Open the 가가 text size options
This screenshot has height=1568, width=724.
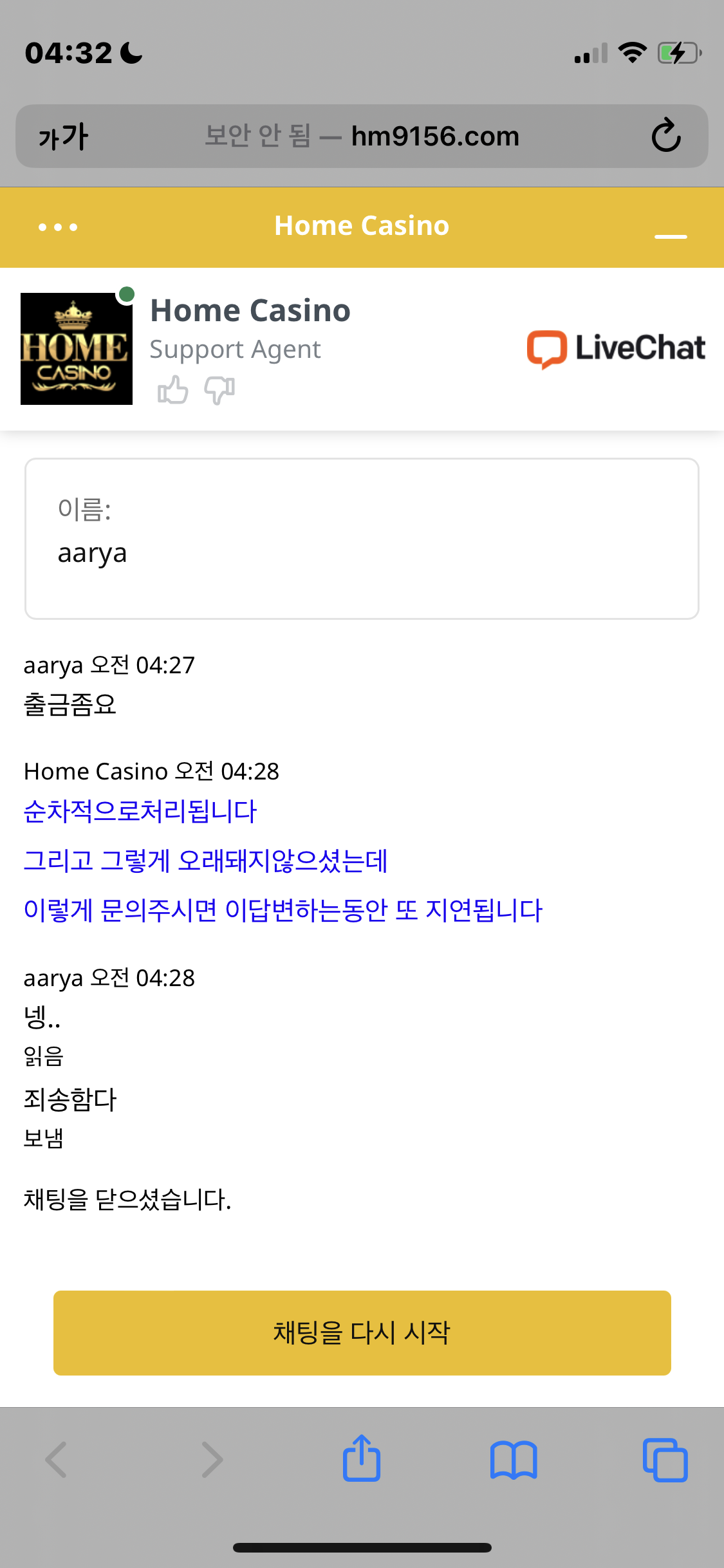point(63,136)
